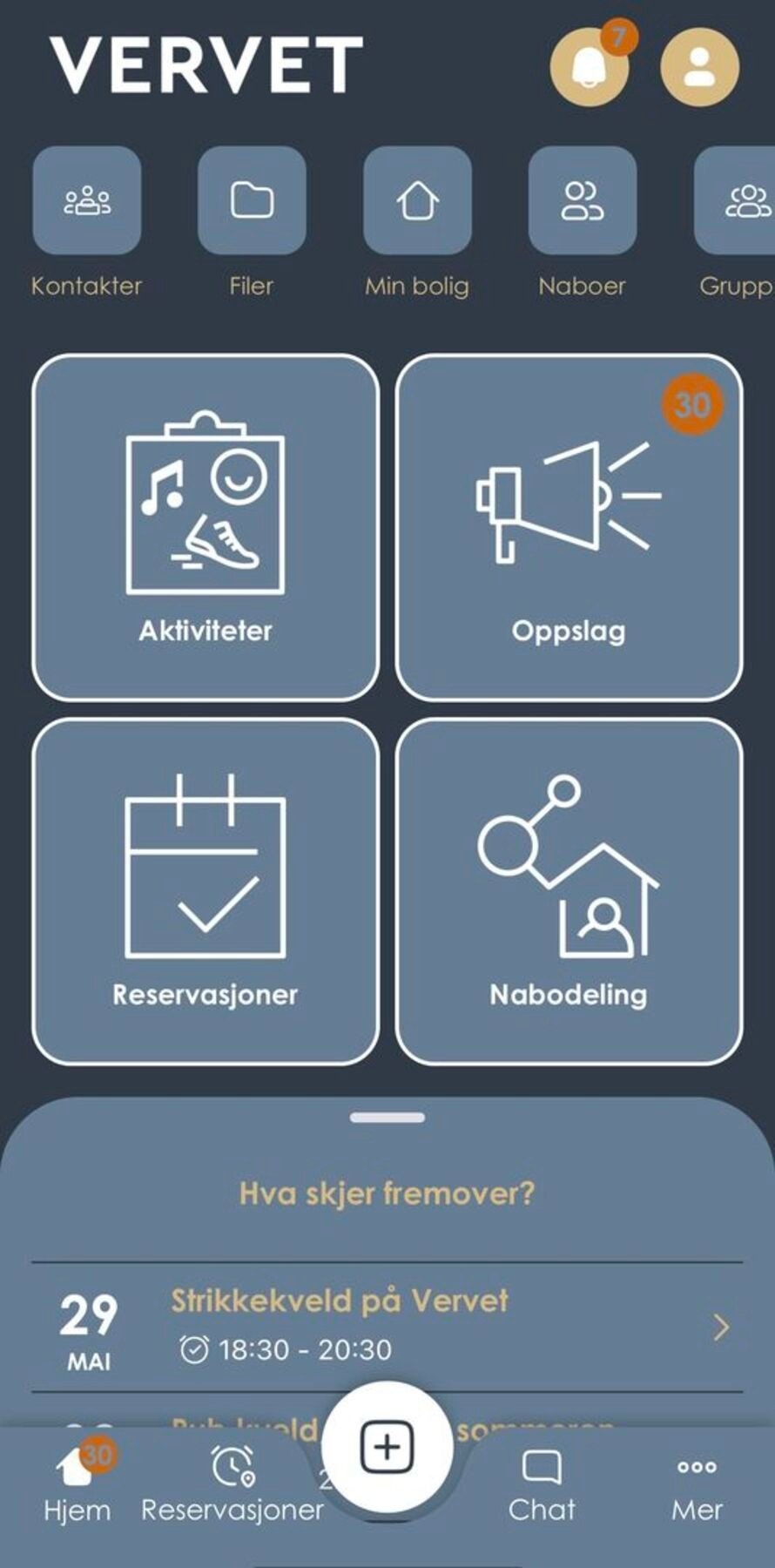Screen dimensions: 775x1568
Task: Tap the central plus button to create new
Action: 386,1442
